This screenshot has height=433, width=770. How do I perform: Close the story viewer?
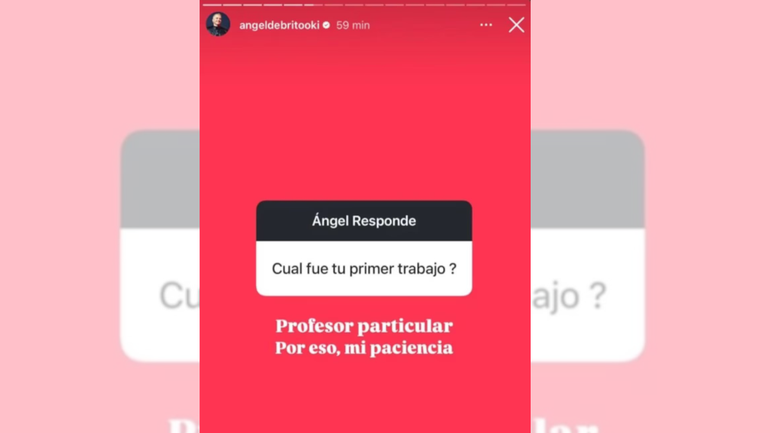tap(516, 25)
